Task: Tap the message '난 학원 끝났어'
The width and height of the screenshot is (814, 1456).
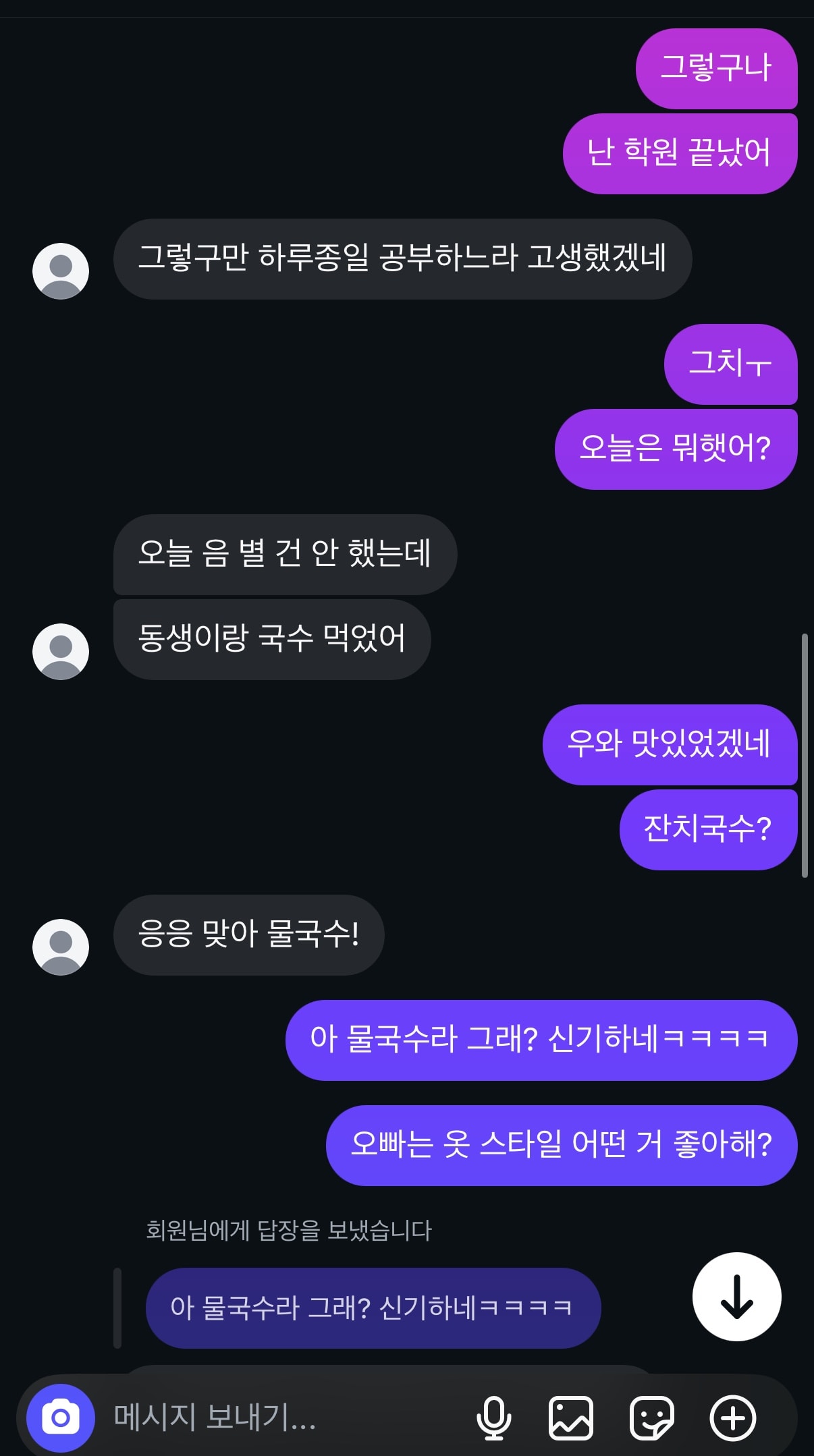Action: (678, 152)
